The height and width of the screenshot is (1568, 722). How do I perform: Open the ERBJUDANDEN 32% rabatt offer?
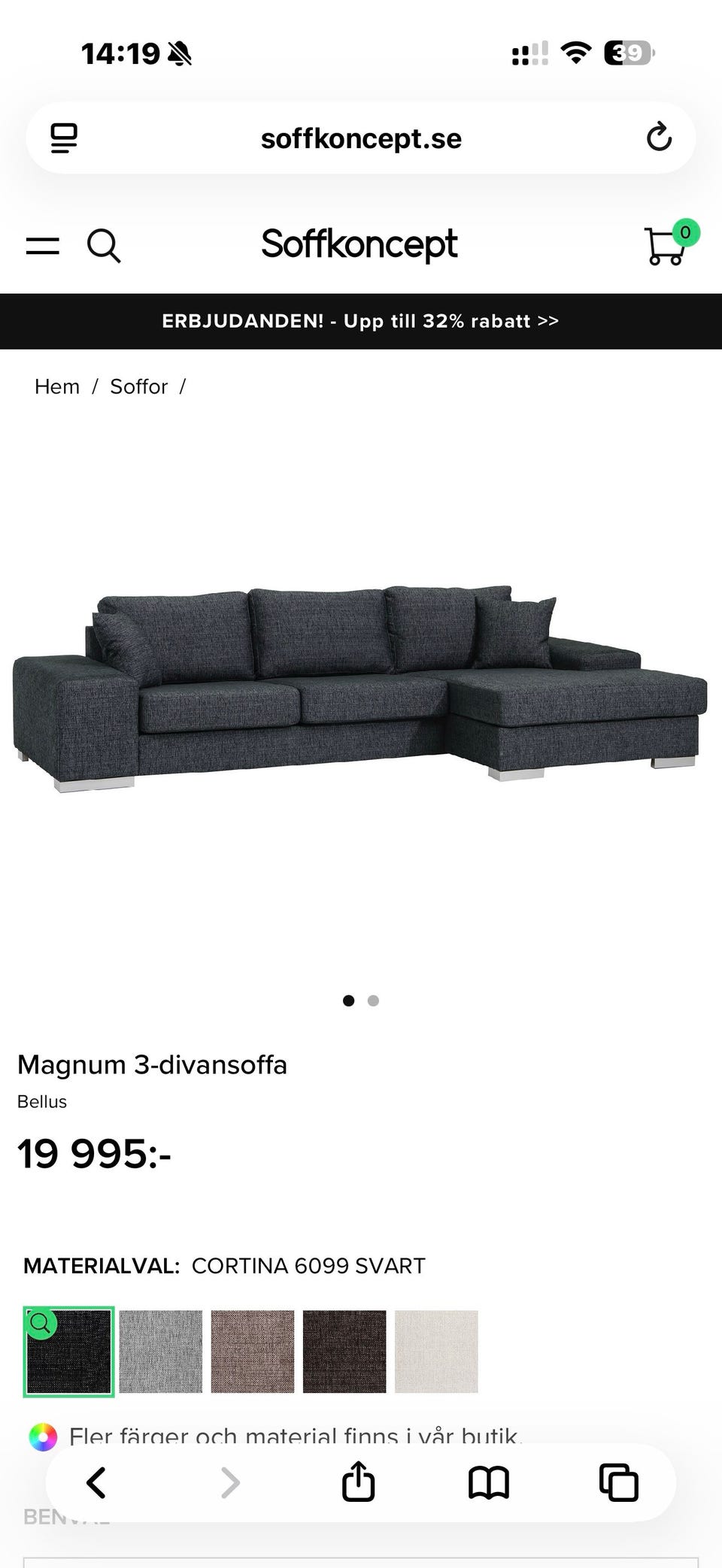(x=360, y=321)
